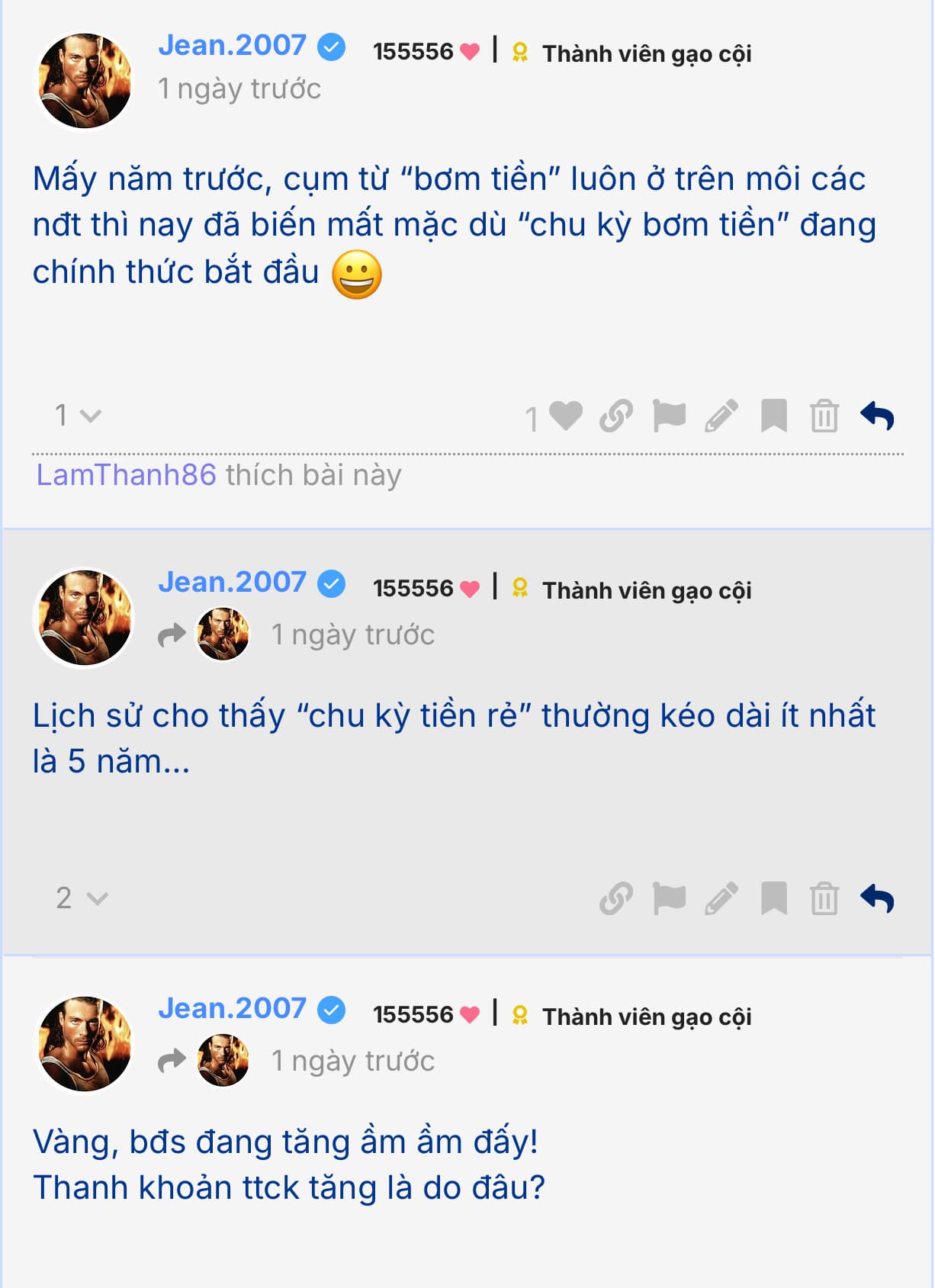Open Jean.2007 username on the first post
The width and height of the screenshot is (935, 1288).
pos(232,46)
